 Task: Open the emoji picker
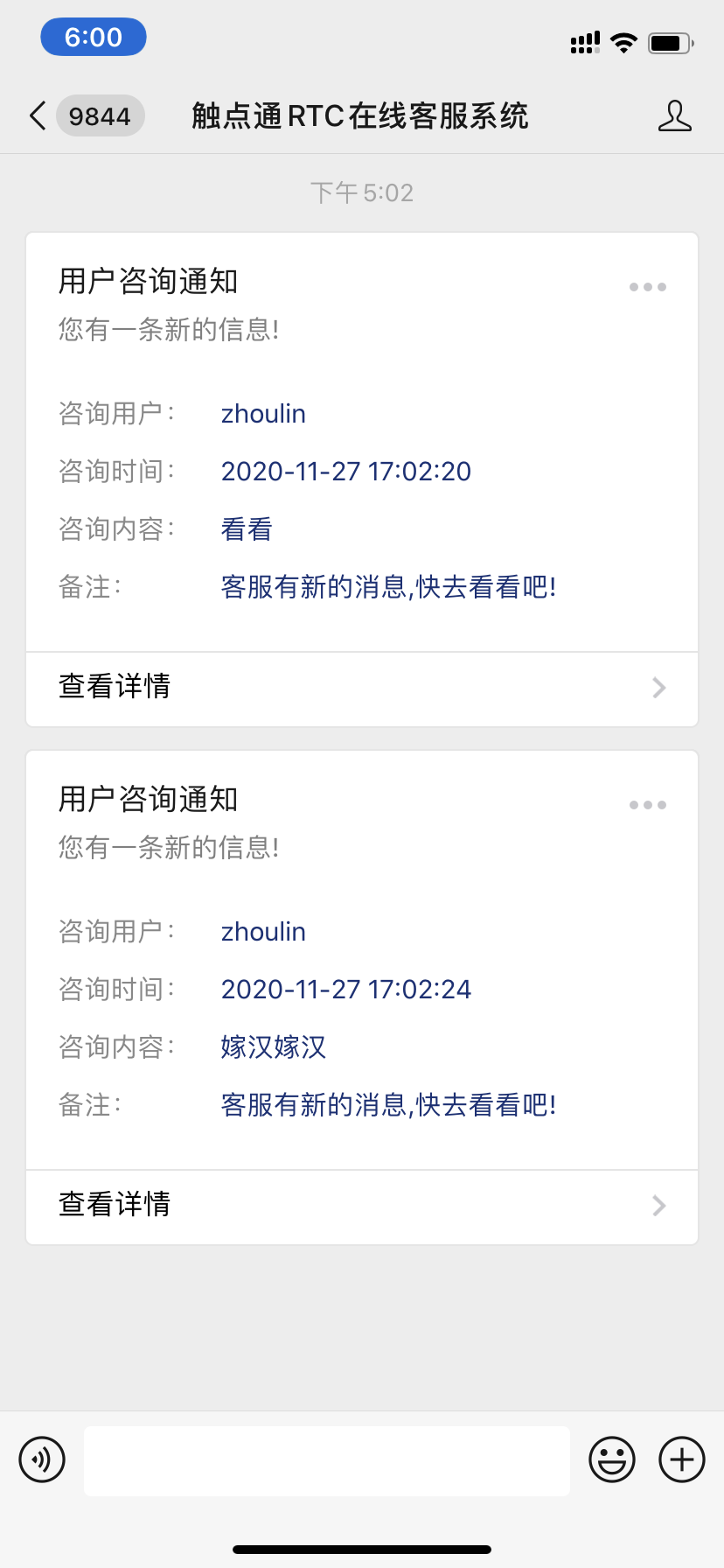coord(612,1459)
